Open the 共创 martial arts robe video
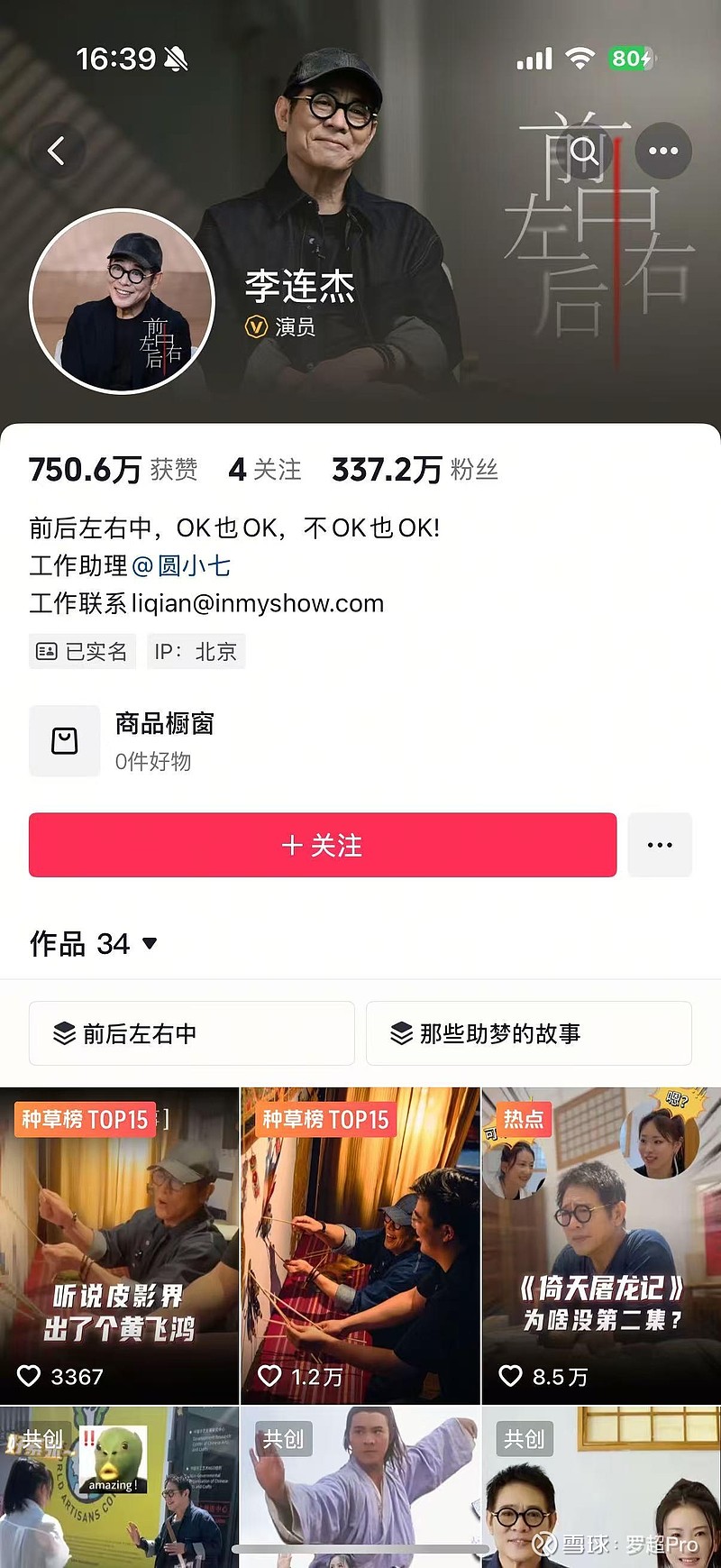This screenshot has width=721, height=1568. (x=360, y=1487)
